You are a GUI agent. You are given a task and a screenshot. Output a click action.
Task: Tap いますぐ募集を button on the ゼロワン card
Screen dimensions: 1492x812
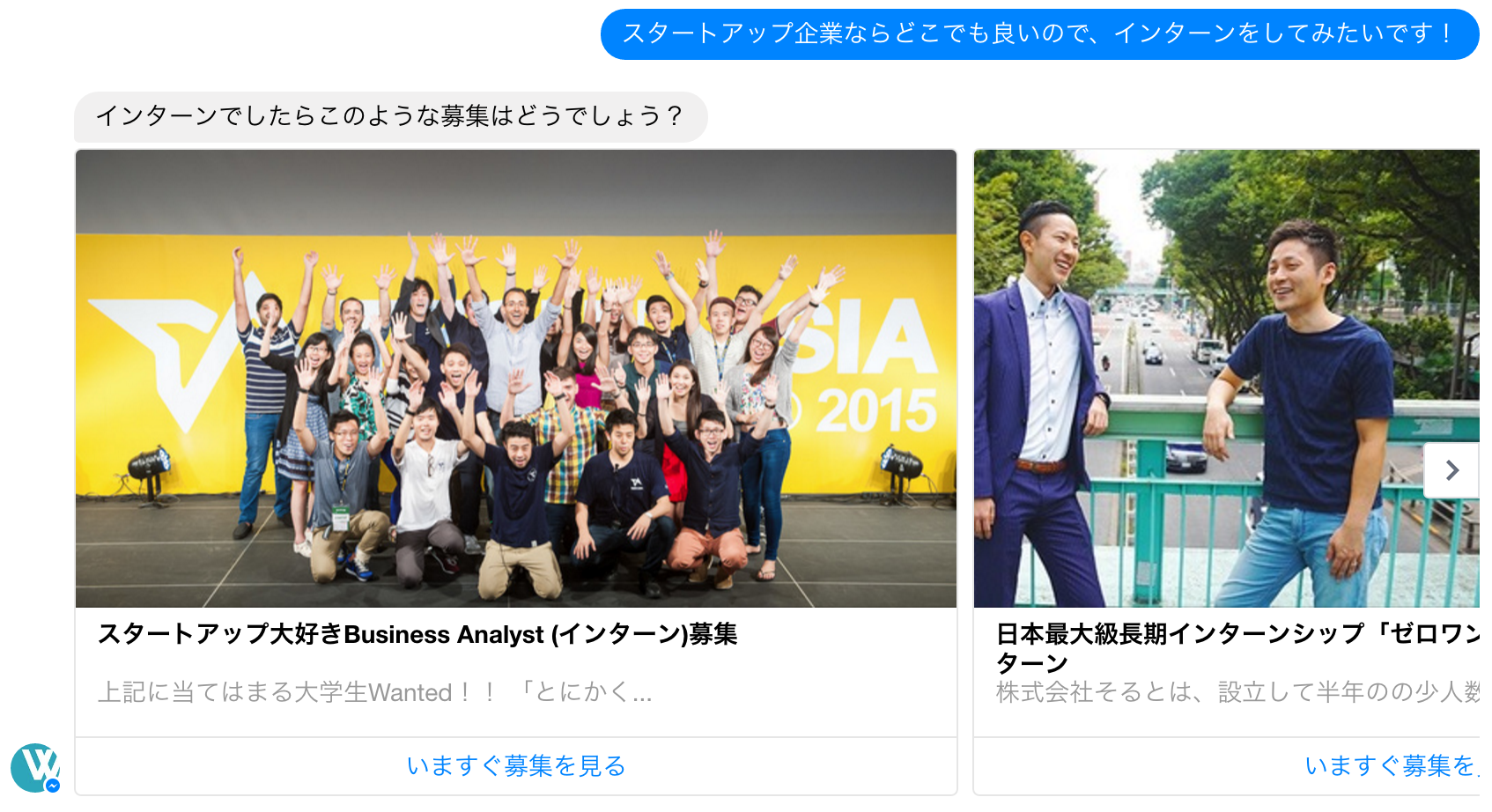pyautogui.click(x=1390, y=766)
